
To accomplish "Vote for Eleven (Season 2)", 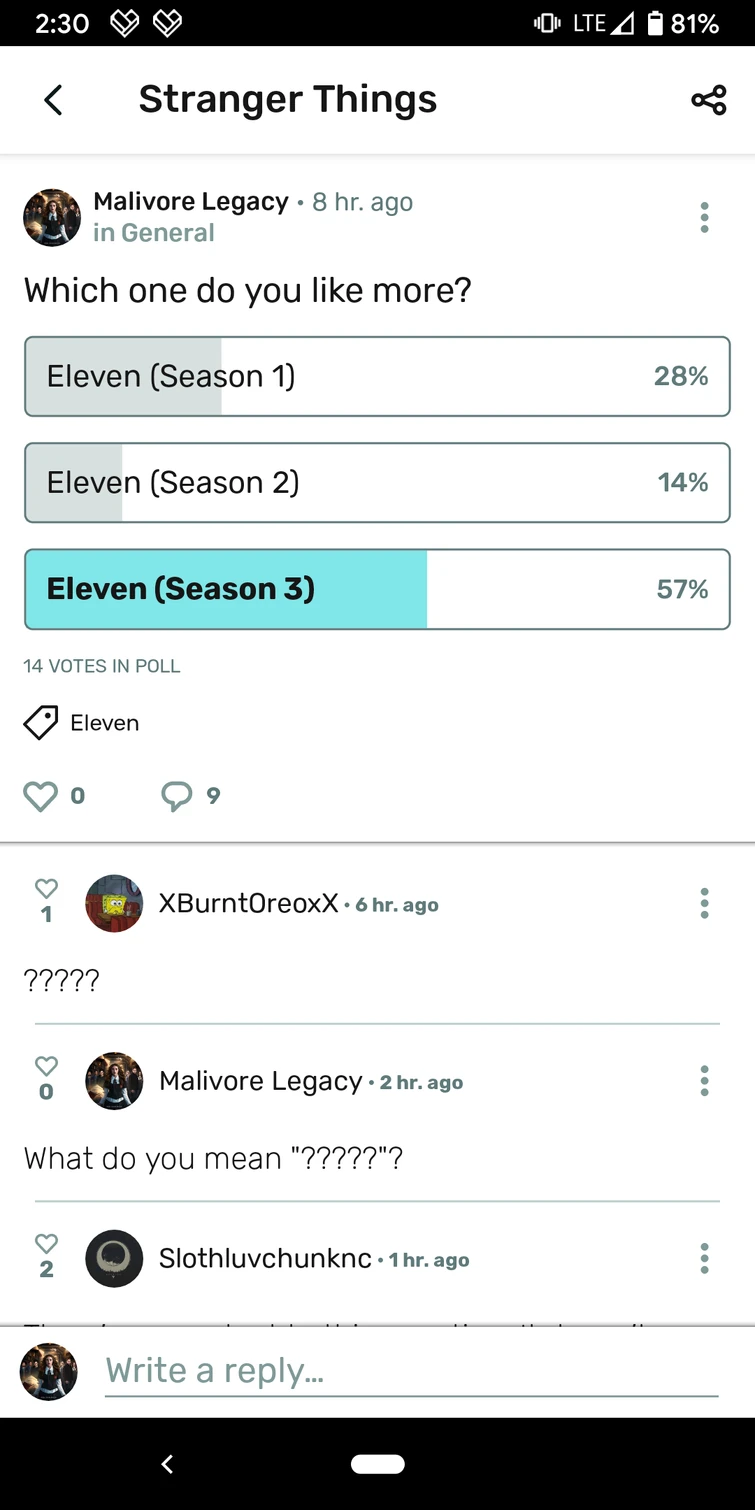I will tap(377, 482).
